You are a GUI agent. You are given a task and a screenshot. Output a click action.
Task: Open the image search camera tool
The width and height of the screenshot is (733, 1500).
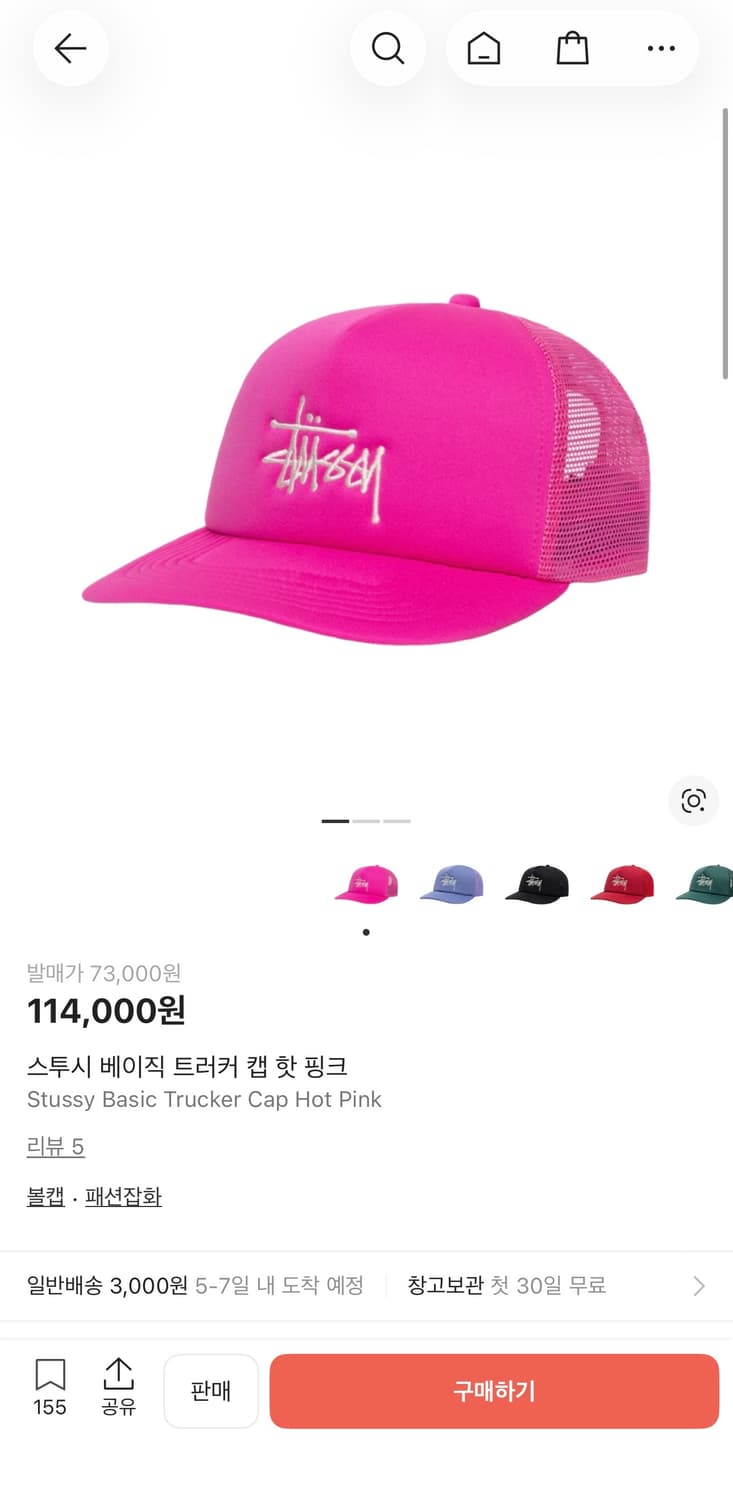pyautogui.click(x=693, y=801)
